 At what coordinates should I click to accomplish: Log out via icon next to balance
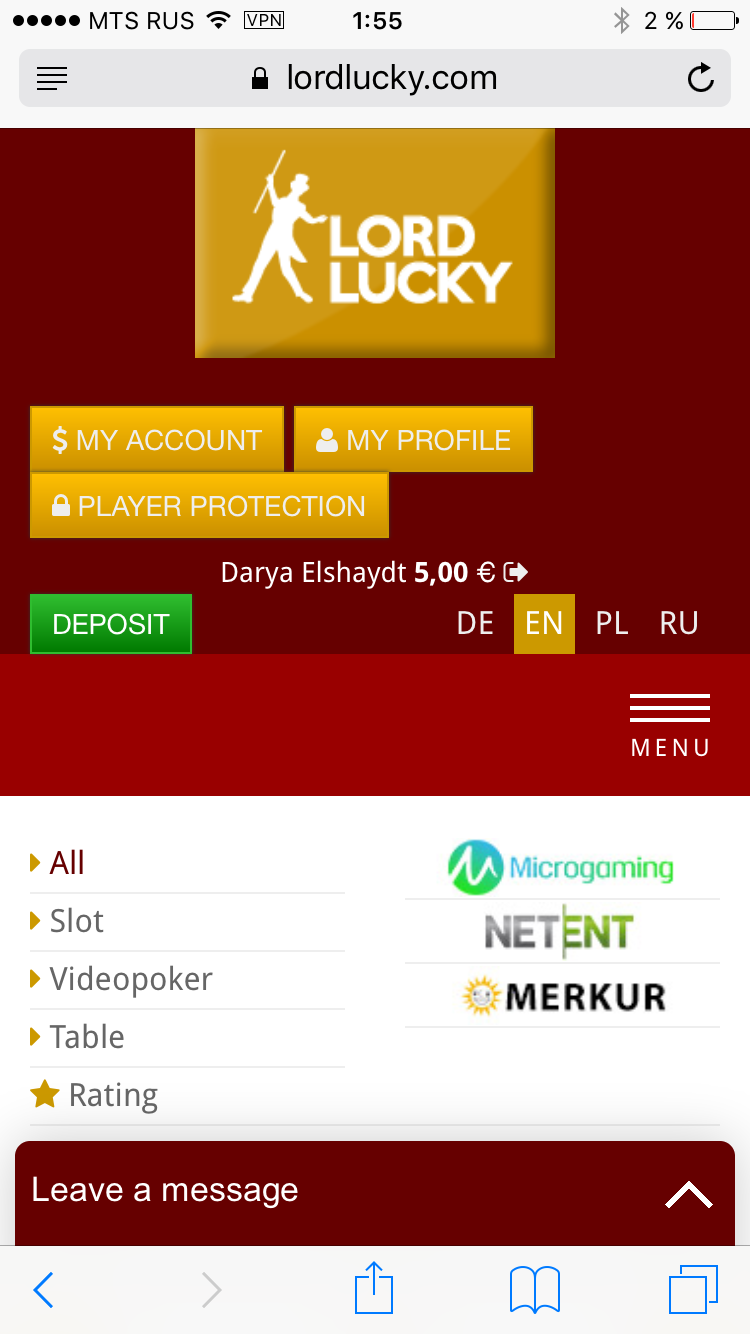[516, 572]
